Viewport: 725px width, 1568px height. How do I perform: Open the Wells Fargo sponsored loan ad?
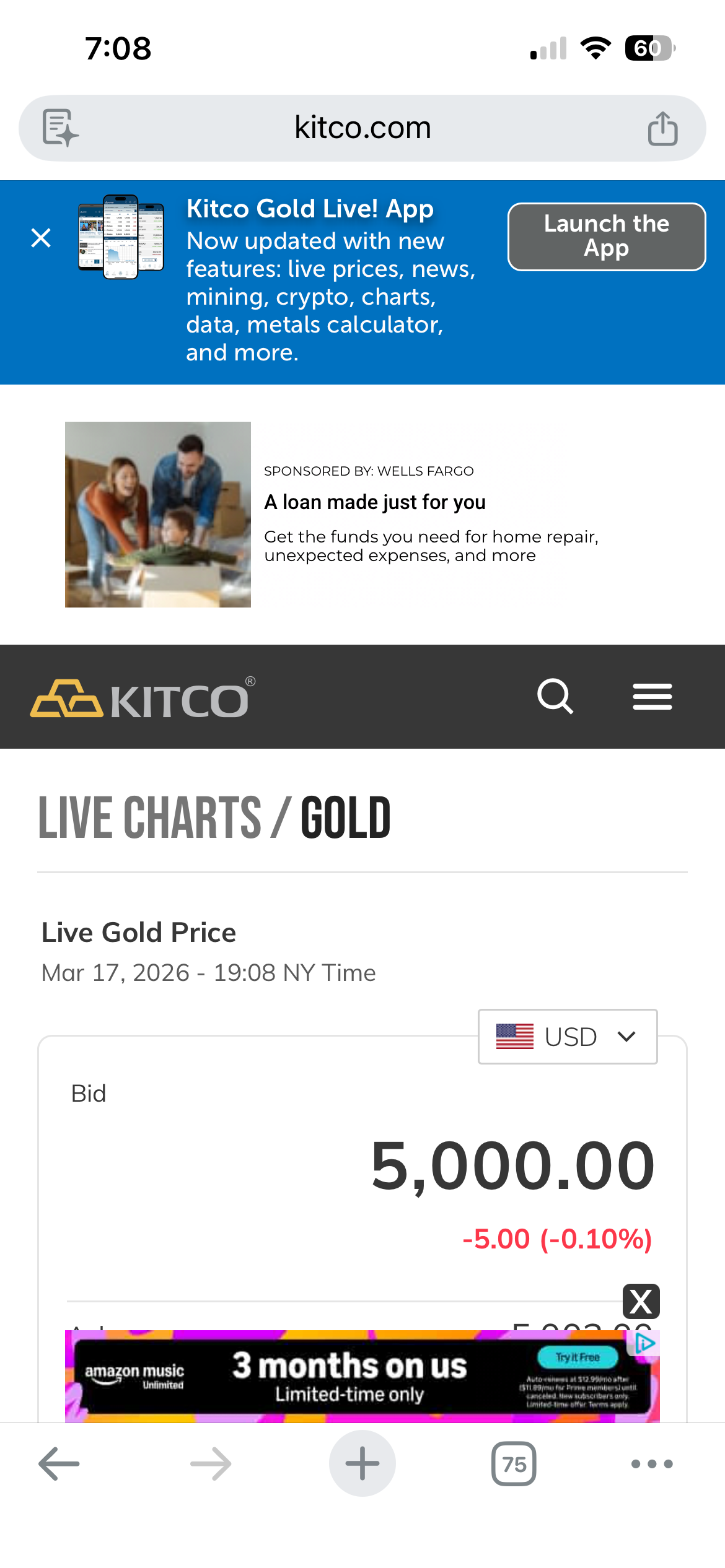coord(374,502)
